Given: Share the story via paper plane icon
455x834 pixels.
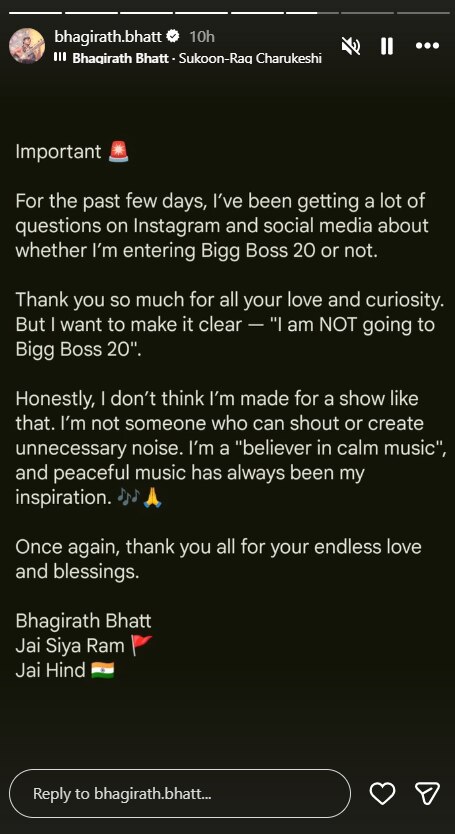Looking at the screenshot, I should (x=427, y=793).
